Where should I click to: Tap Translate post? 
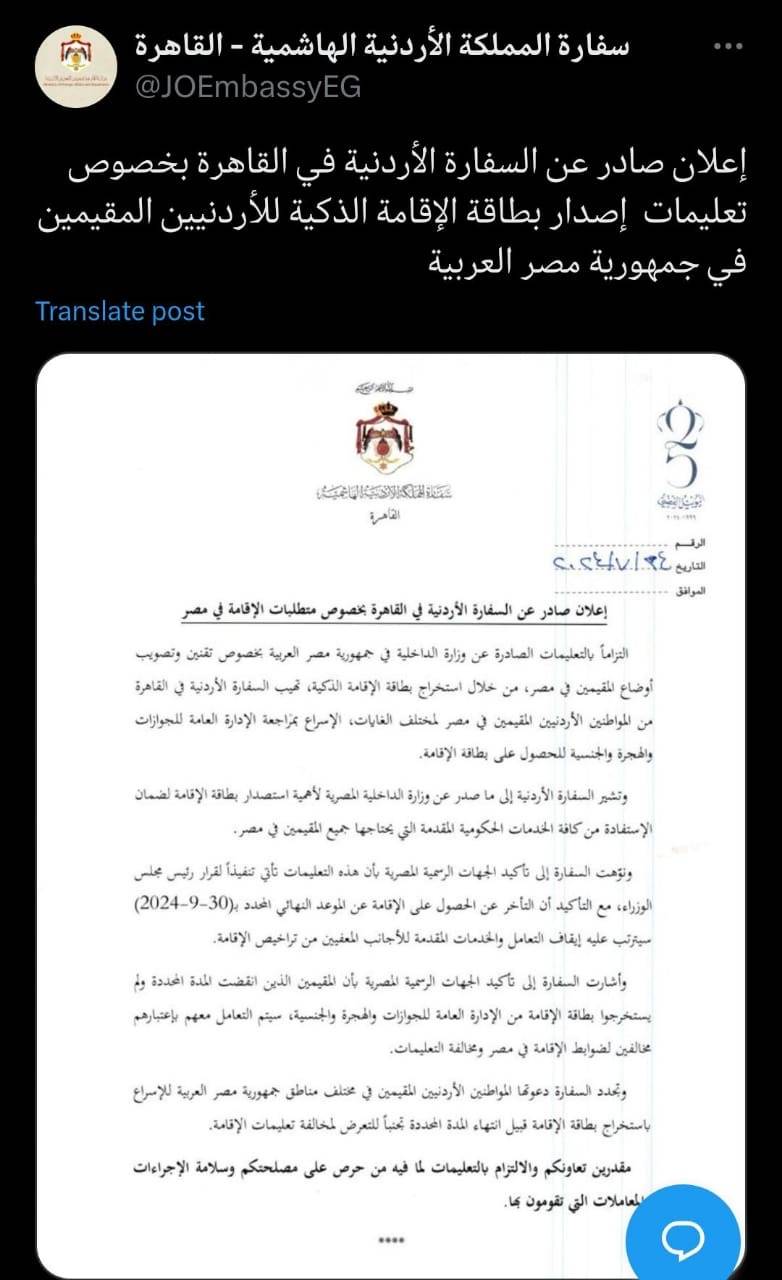(120, 311)
